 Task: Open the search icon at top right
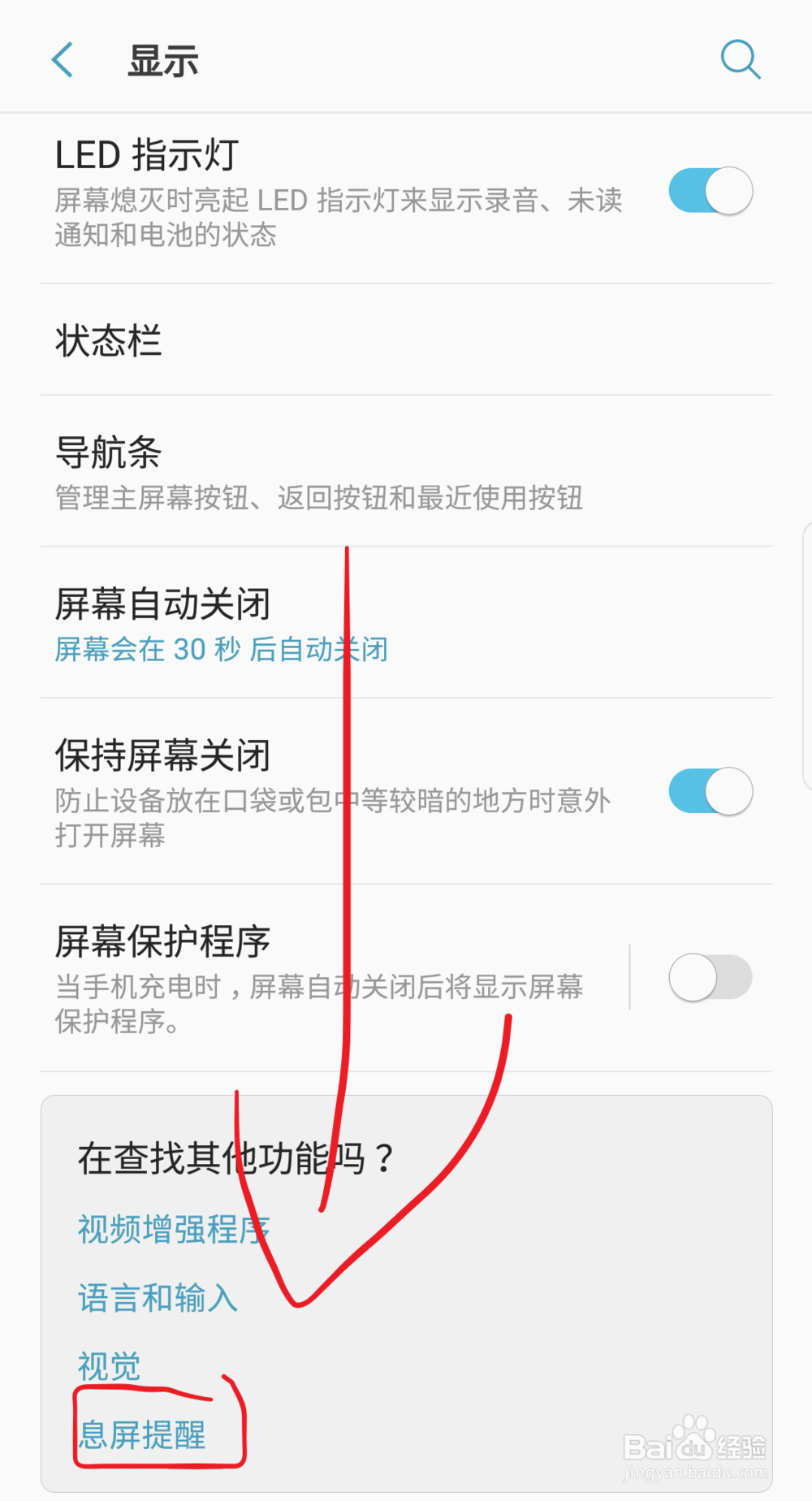740,59
